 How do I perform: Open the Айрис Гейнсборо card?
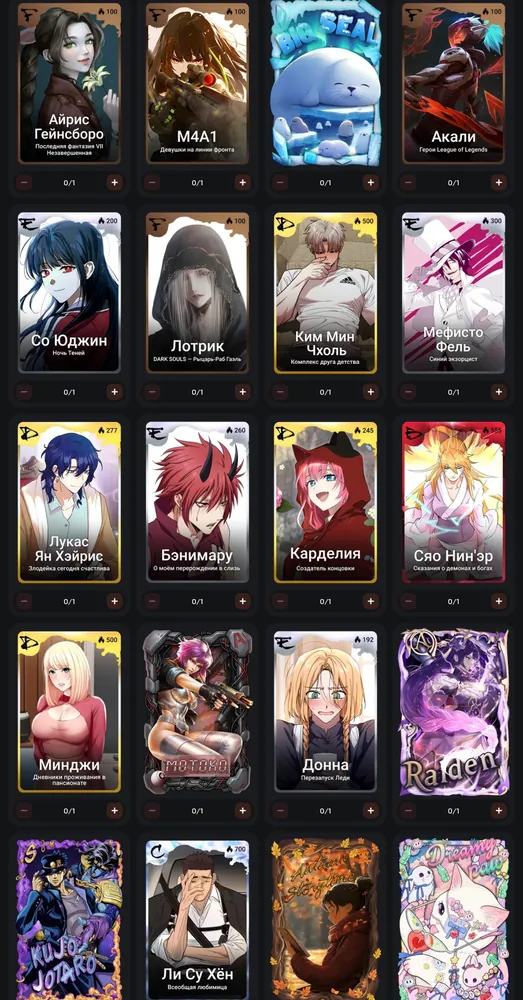pos(70,84)
